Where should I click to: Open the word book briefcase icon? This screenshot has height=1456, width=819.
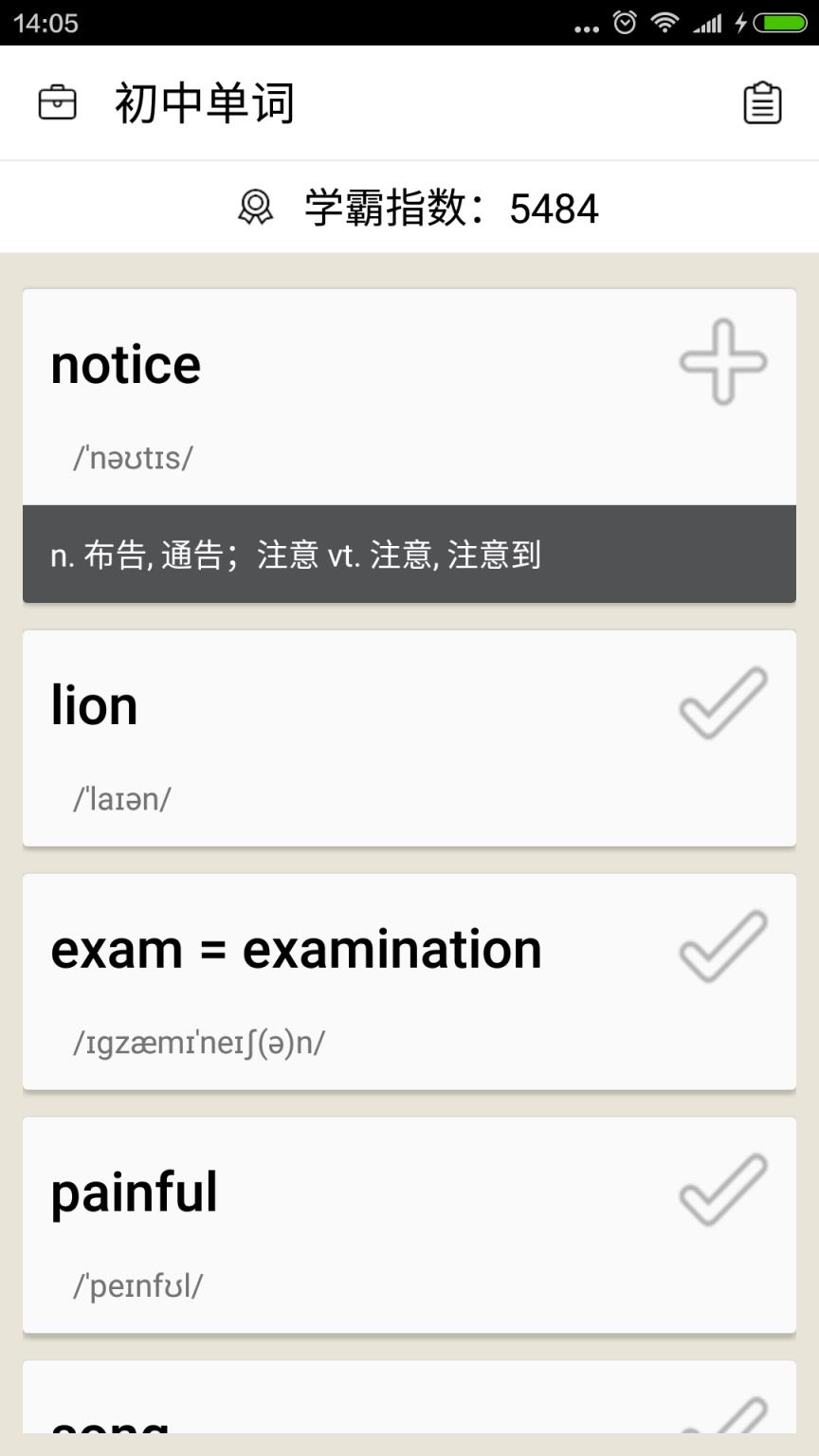(57, 103)
